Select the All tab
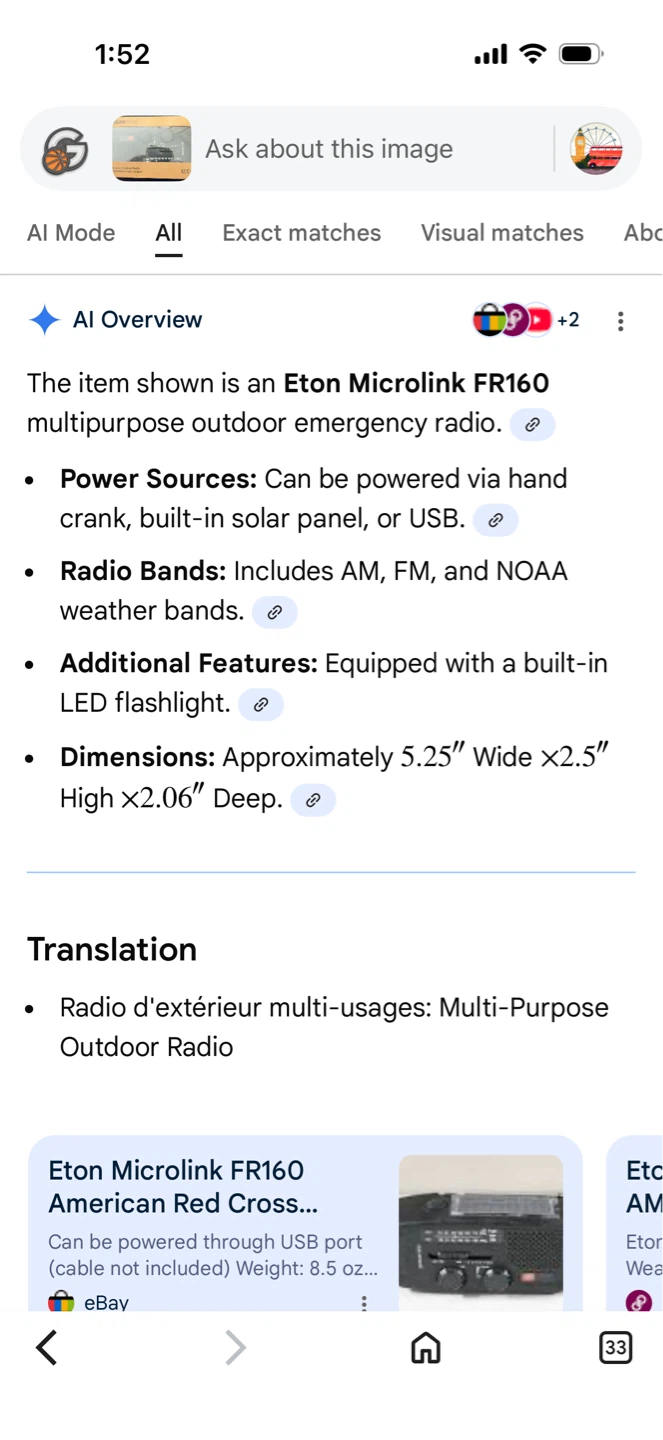Viewport: 663px width, 1440px height. tap(169, 233)
